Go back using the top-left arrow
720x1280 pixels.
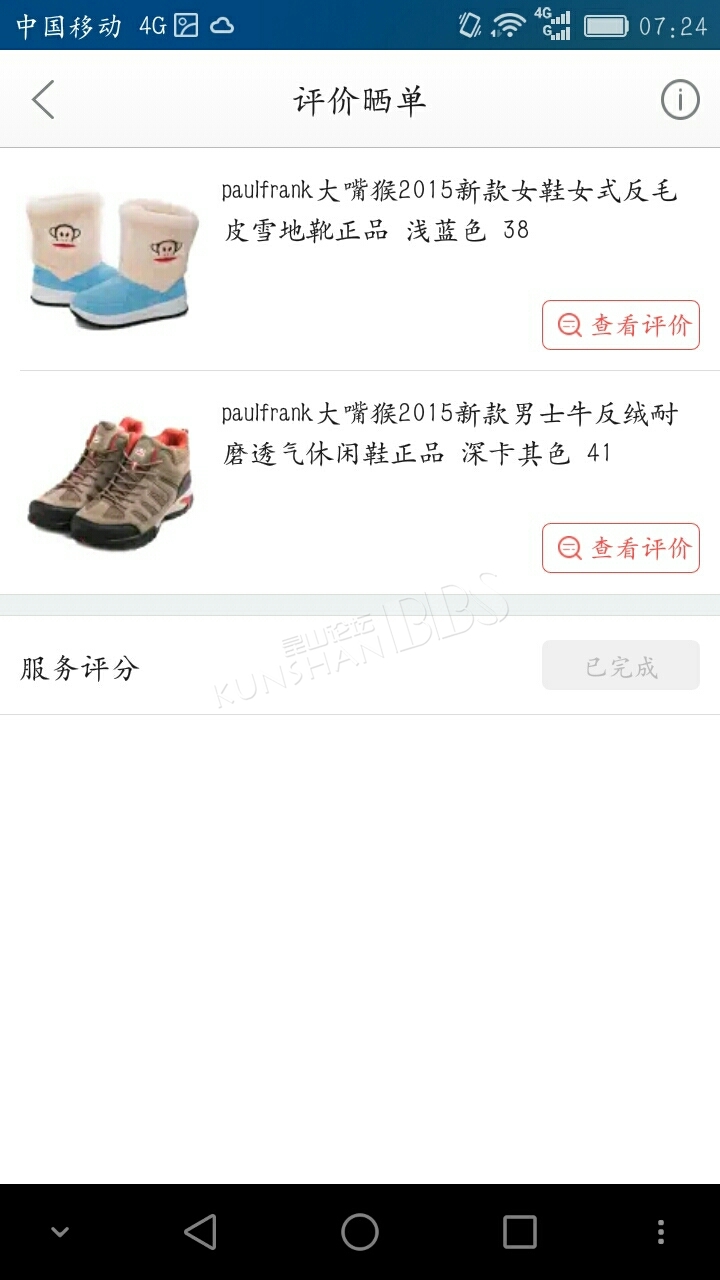tap(42, 100)
